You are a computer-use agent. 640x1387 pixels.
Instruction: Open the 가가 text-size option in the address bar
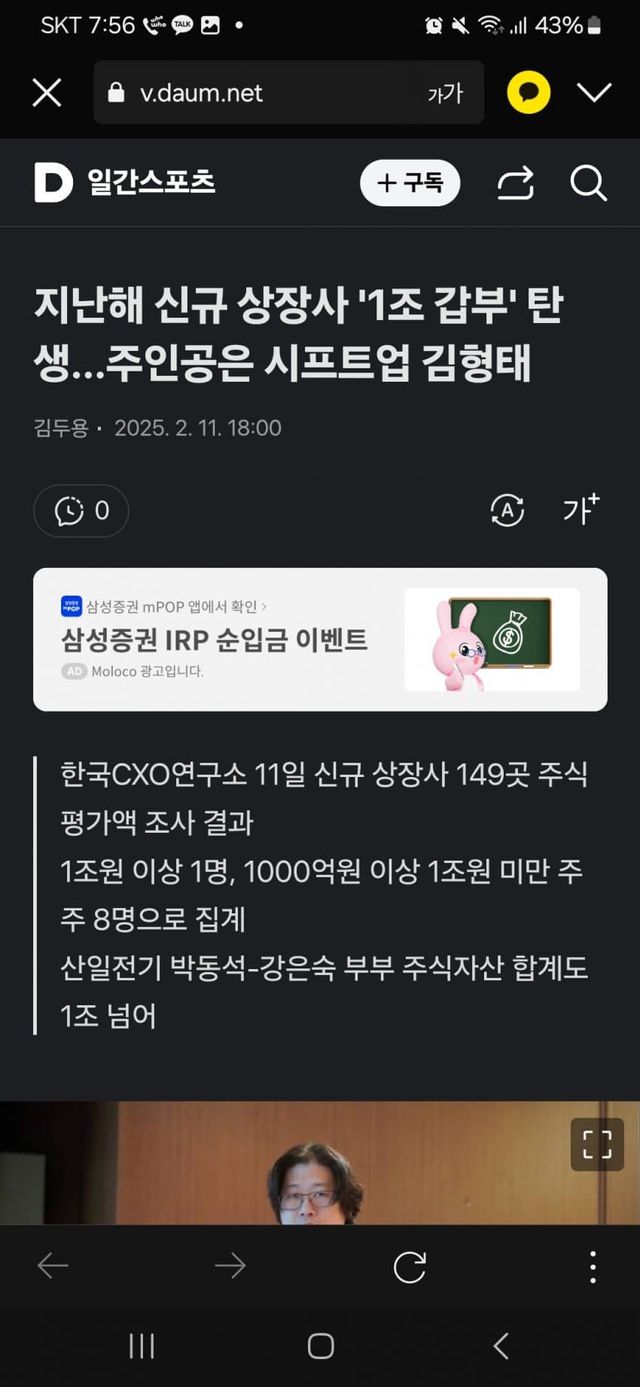coord(445,94)
